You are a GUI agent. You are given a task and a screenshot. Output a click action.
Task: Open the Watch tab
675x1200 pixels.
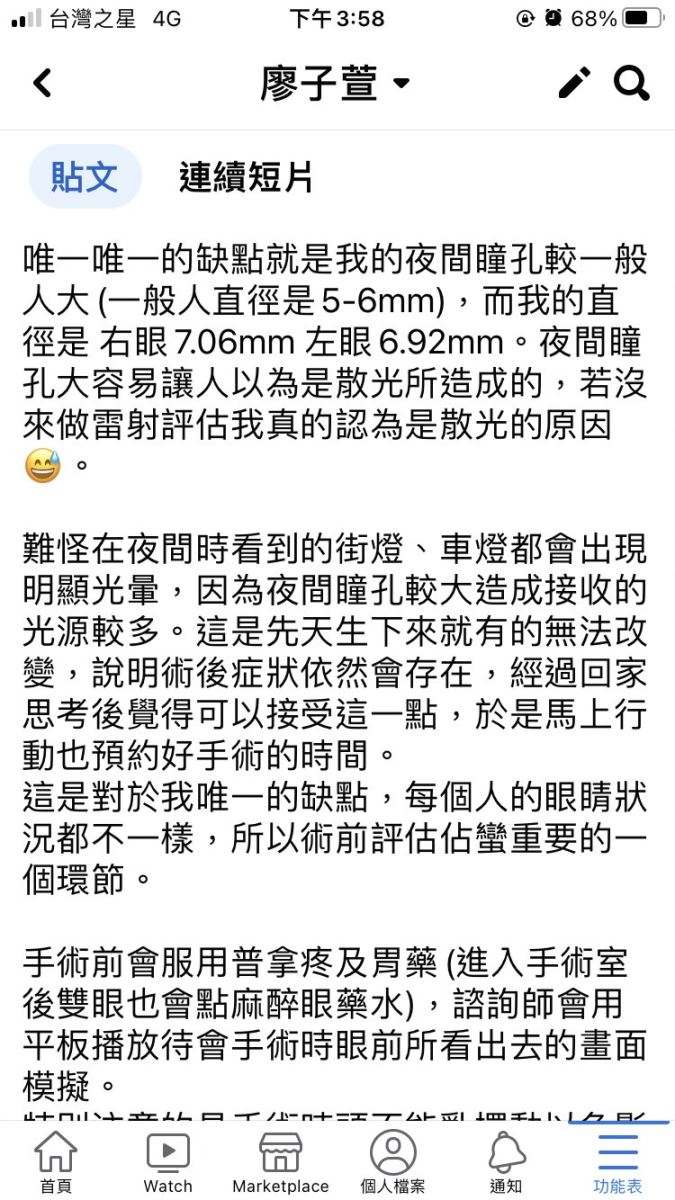point(168,1162)
